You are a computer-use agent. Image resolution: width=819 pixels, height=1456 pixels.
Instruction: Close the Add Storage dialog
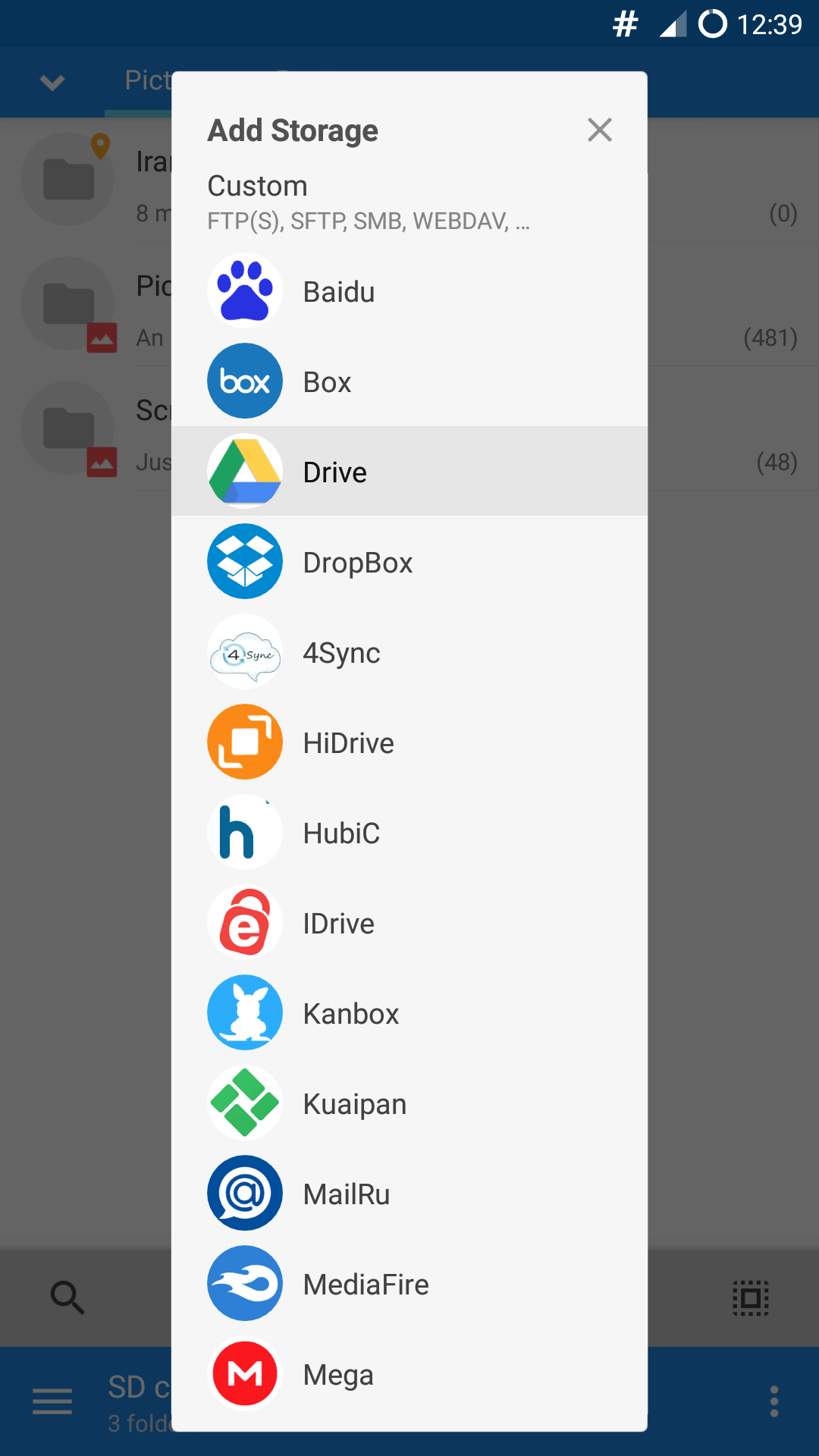click(599, 130)
